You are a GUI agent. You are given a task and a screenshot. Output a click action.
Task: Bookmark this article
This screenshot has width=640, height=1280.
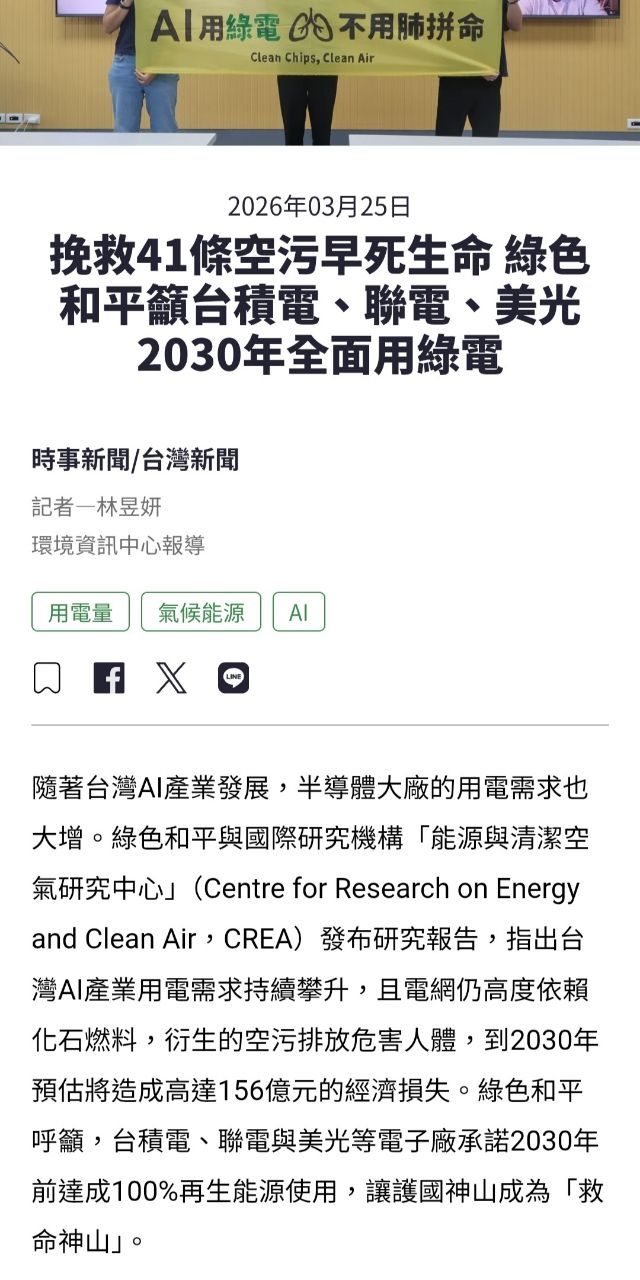47,678
